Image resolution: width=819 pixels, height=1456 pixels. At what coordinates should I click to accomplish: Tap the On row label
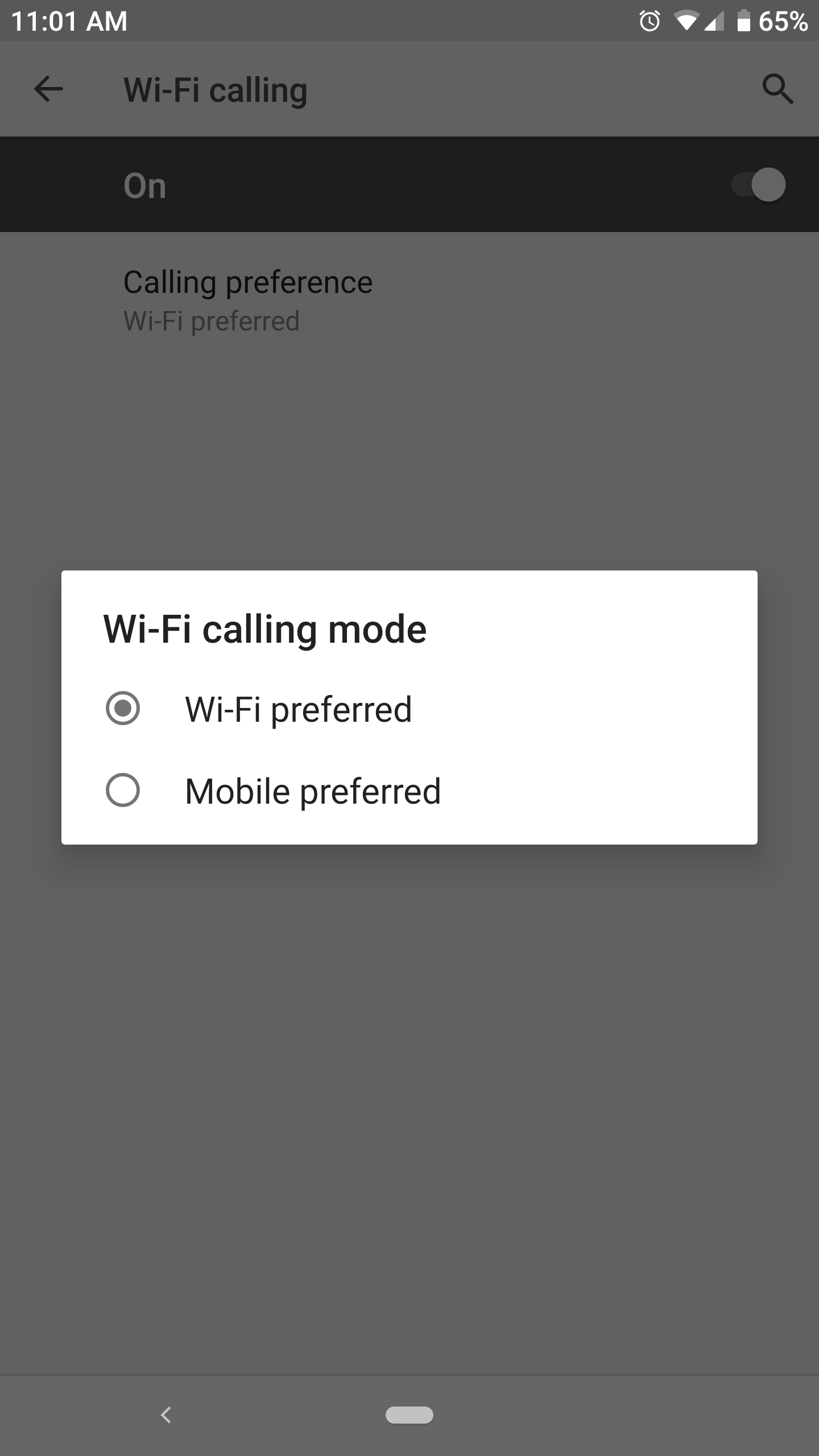coord(144,184)
